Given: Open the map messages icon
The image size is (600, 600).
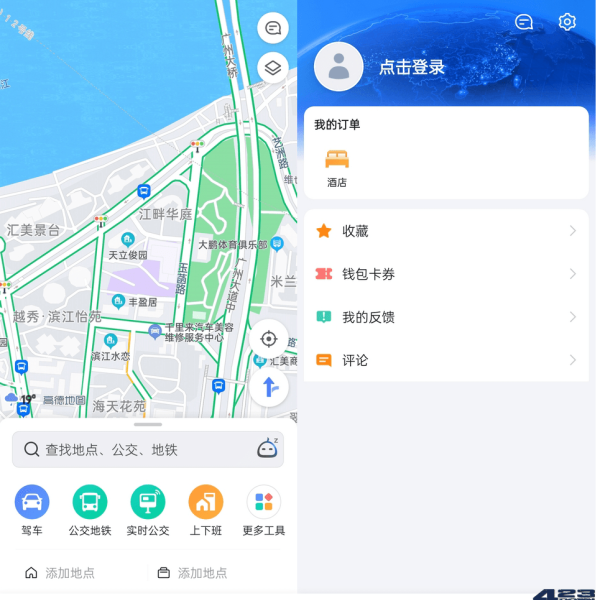Looking at the screenshot, I should pos(272,28).
